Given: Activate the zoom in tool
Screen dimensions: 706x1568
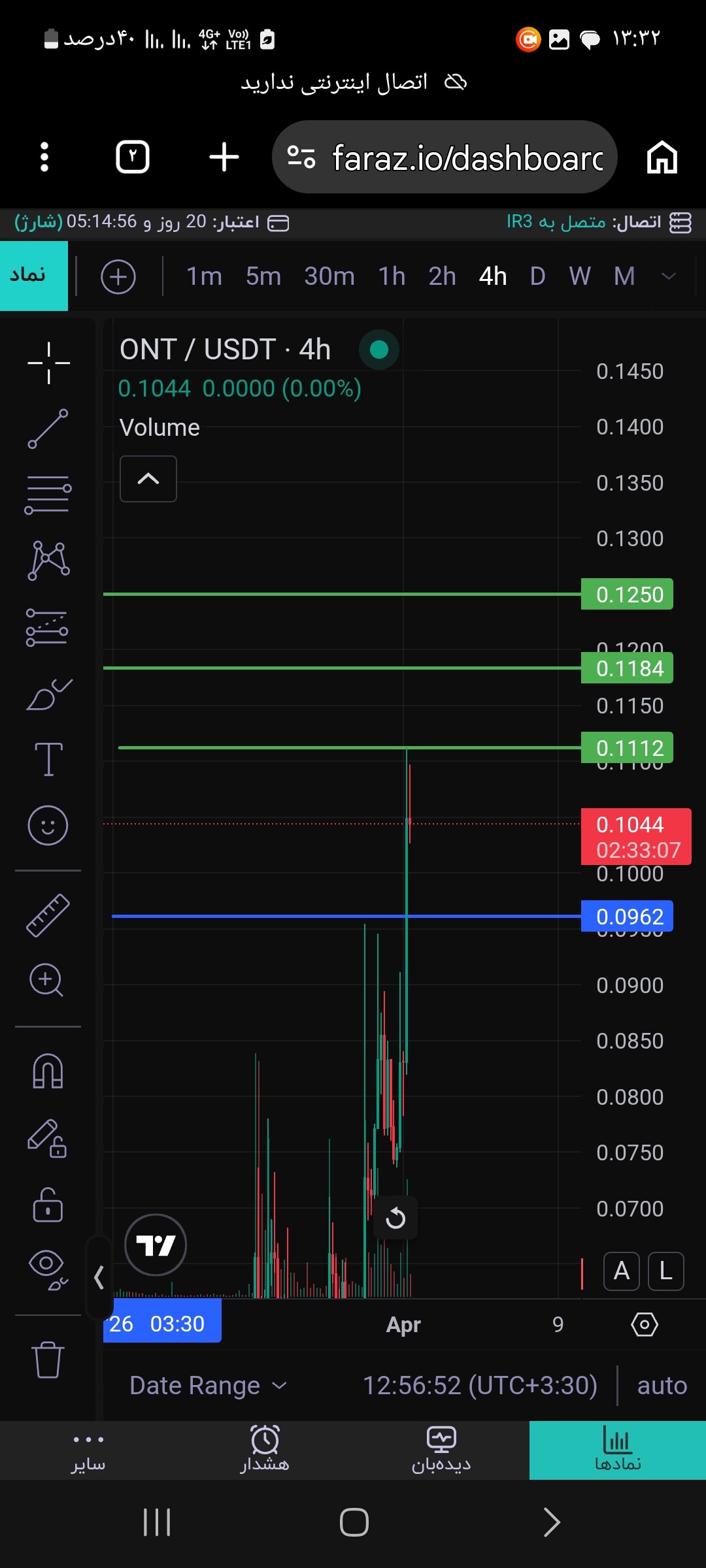Looking at the screenshot, I should pos(47,980).
